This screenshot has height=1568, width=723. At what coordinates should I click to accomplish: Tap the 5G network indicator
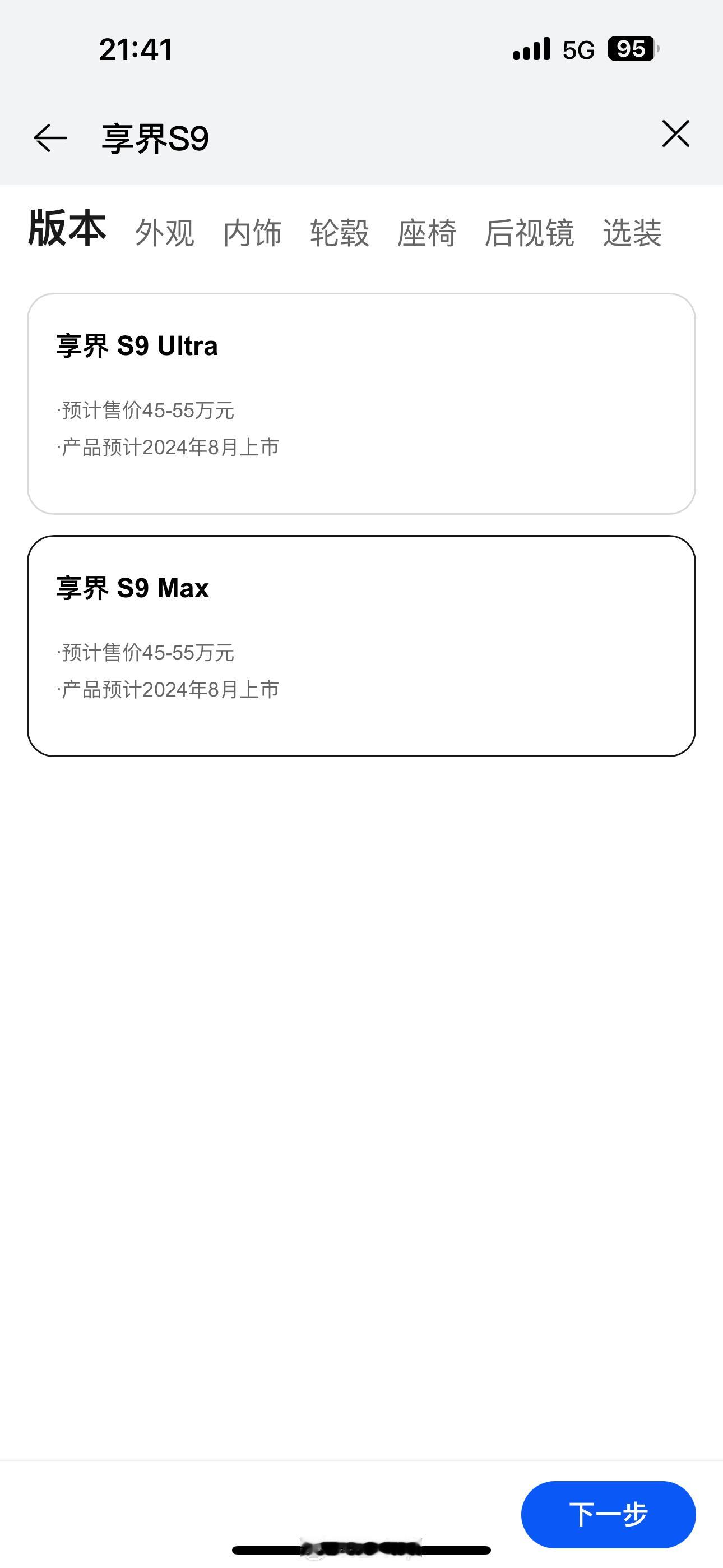tap(578, 50)
